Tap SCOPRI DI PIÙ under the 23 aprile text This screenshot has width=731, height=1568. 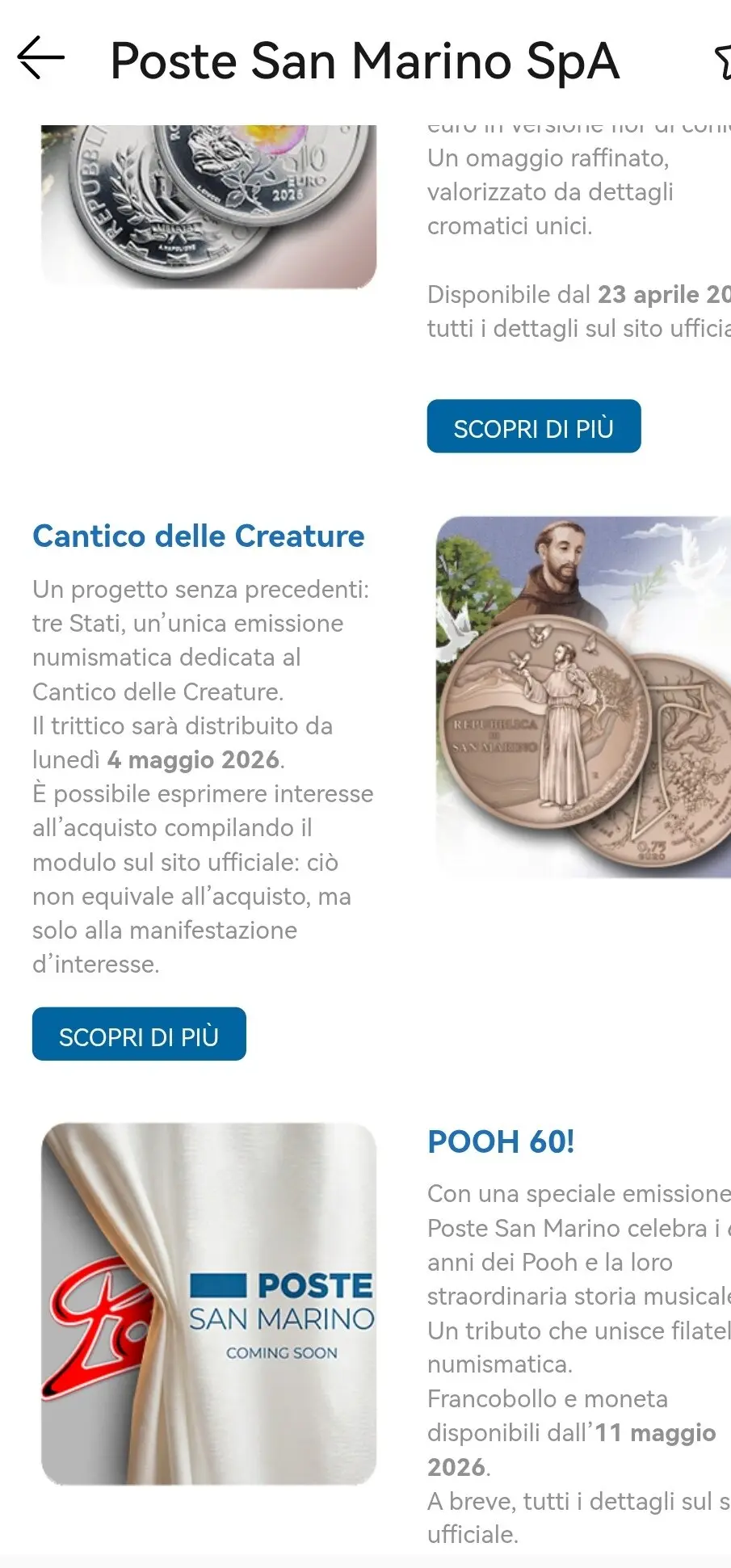tap(533, 427)
